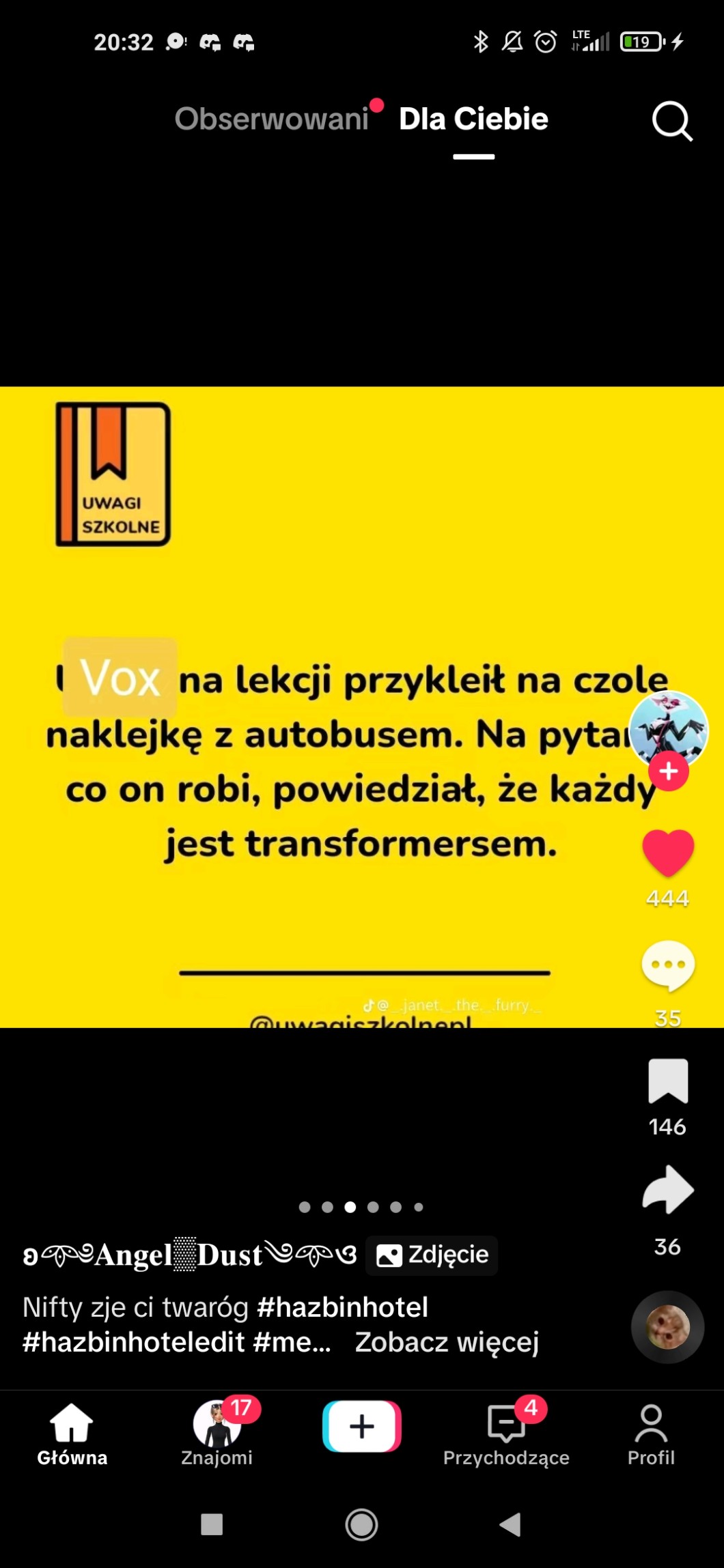Switch to the Profil tab
This screenshot has width=724, height=1568.
click(651, 1434)
